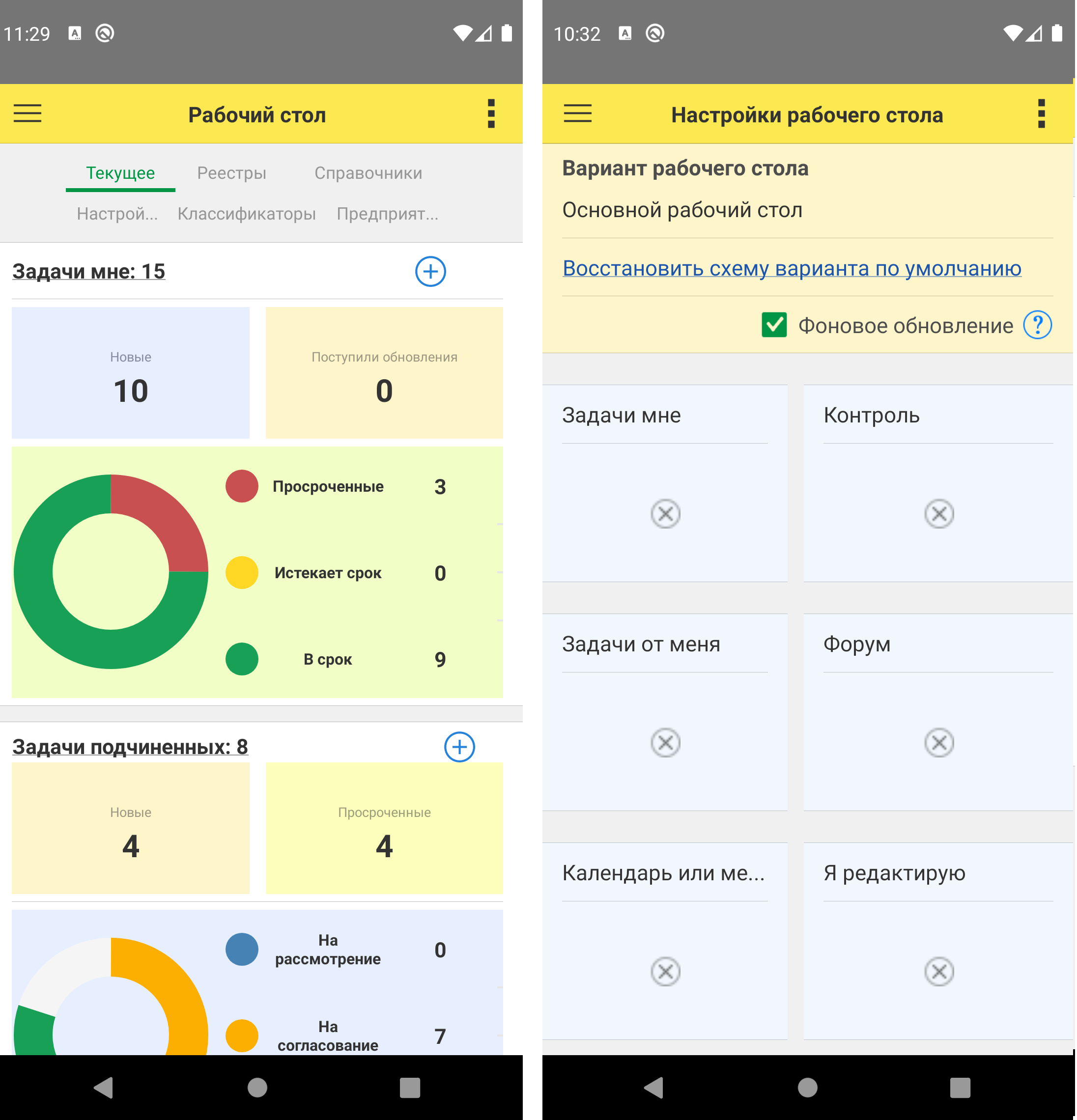Viewport: 1077px width, 1120px height.
Task: Open the Задачи мне: 15 link
Action: (88, 272)
